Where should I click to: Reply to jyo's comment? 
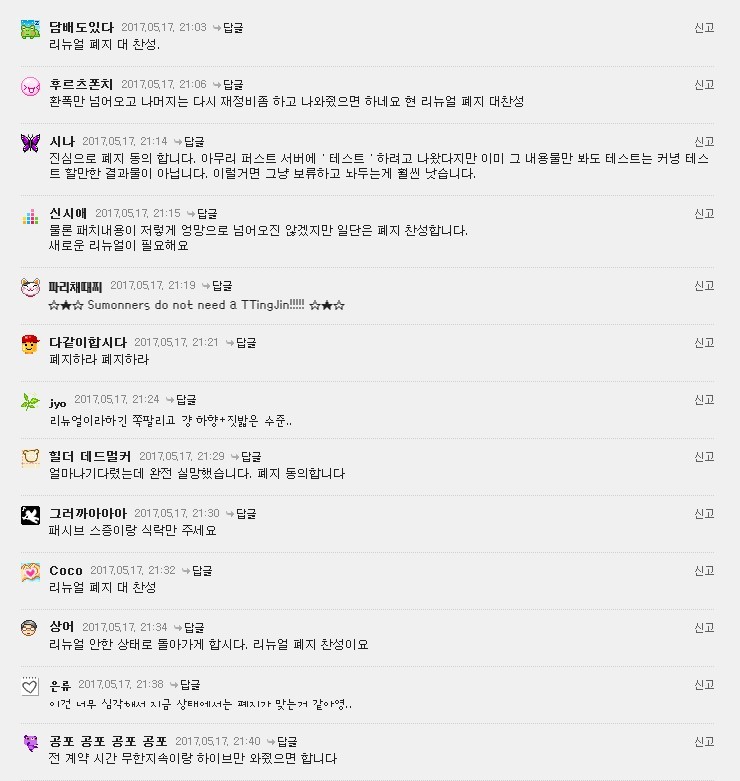click(x=185, y=399)
